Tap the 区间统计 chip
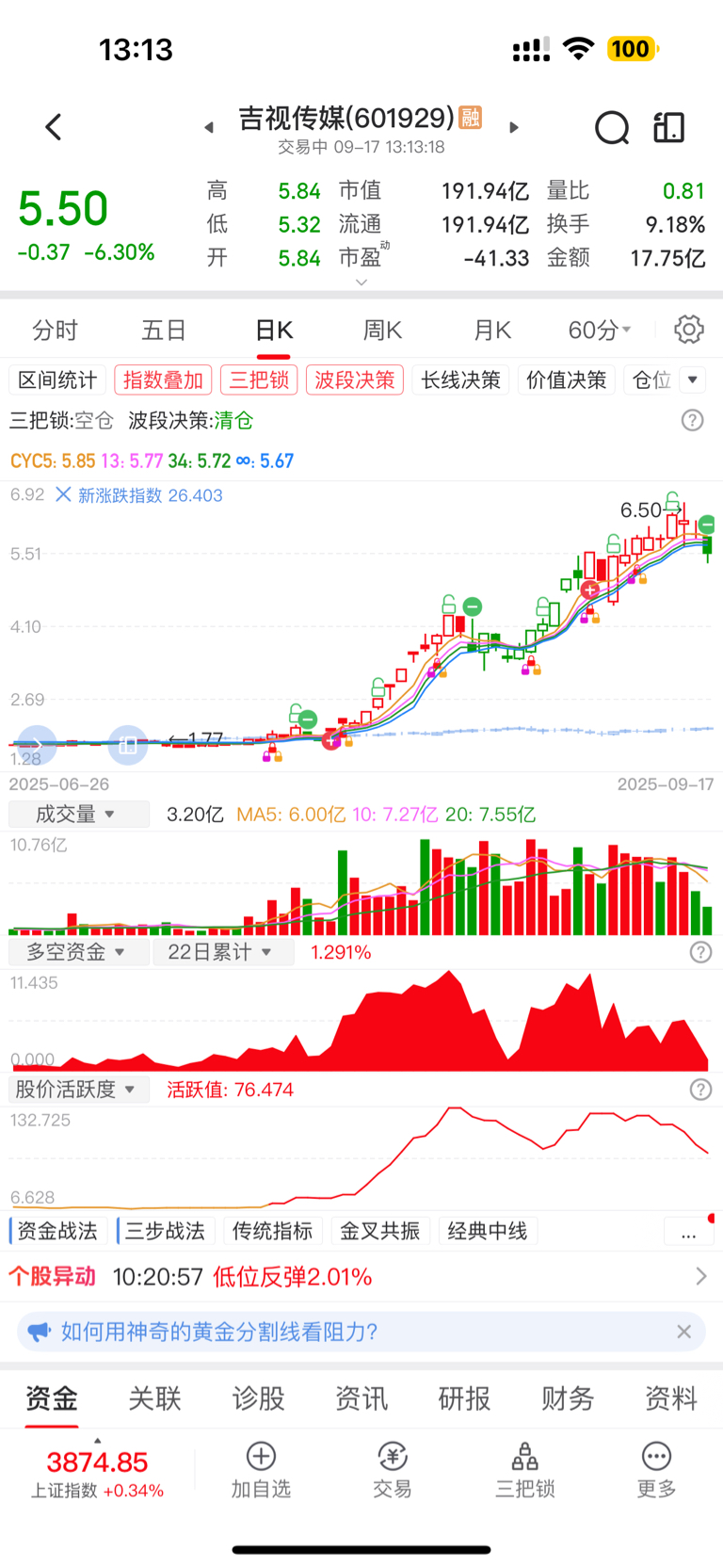 (57, 380)
